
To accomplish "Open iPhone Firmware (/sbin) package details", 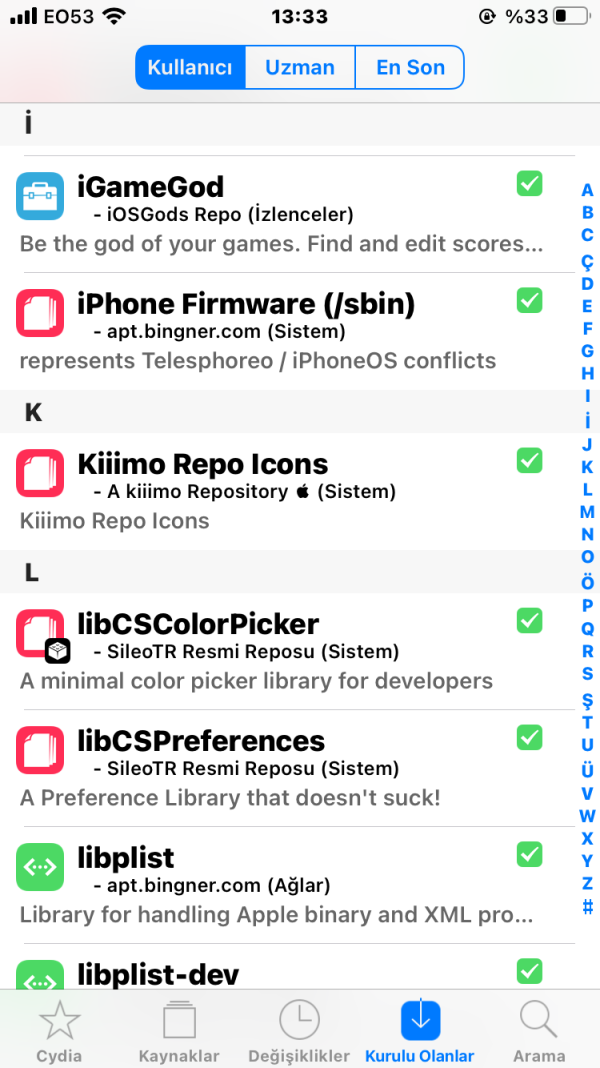I will click(280, 330).
